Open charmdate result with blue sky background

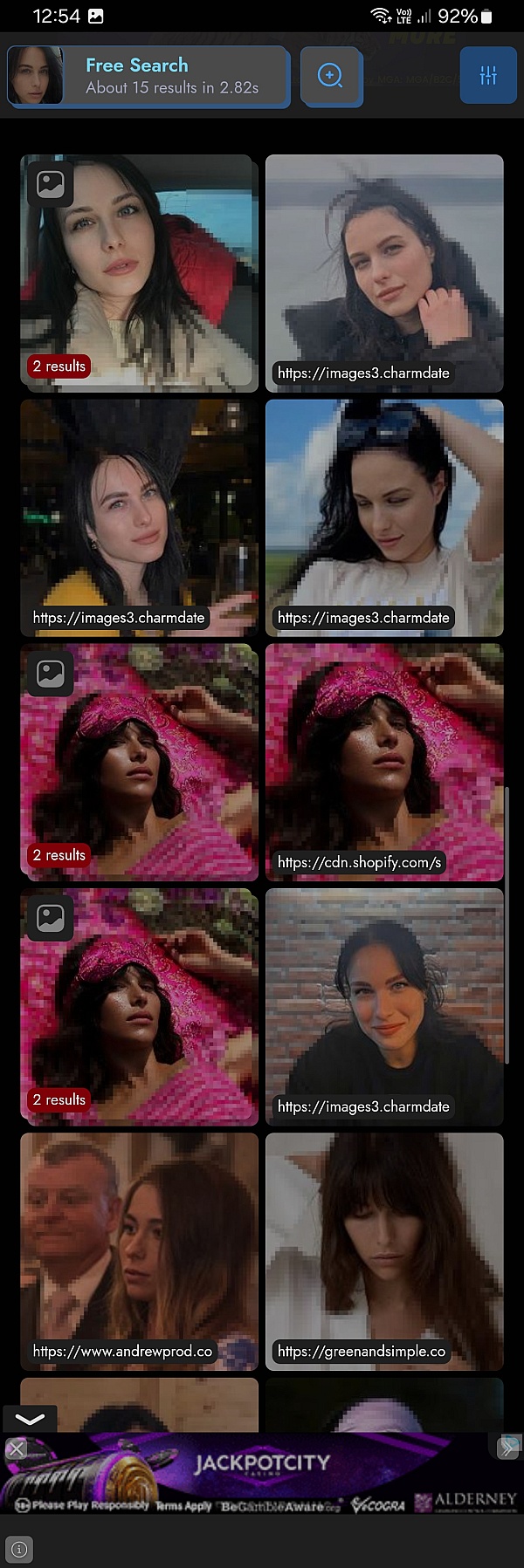(x=384, y=517)
